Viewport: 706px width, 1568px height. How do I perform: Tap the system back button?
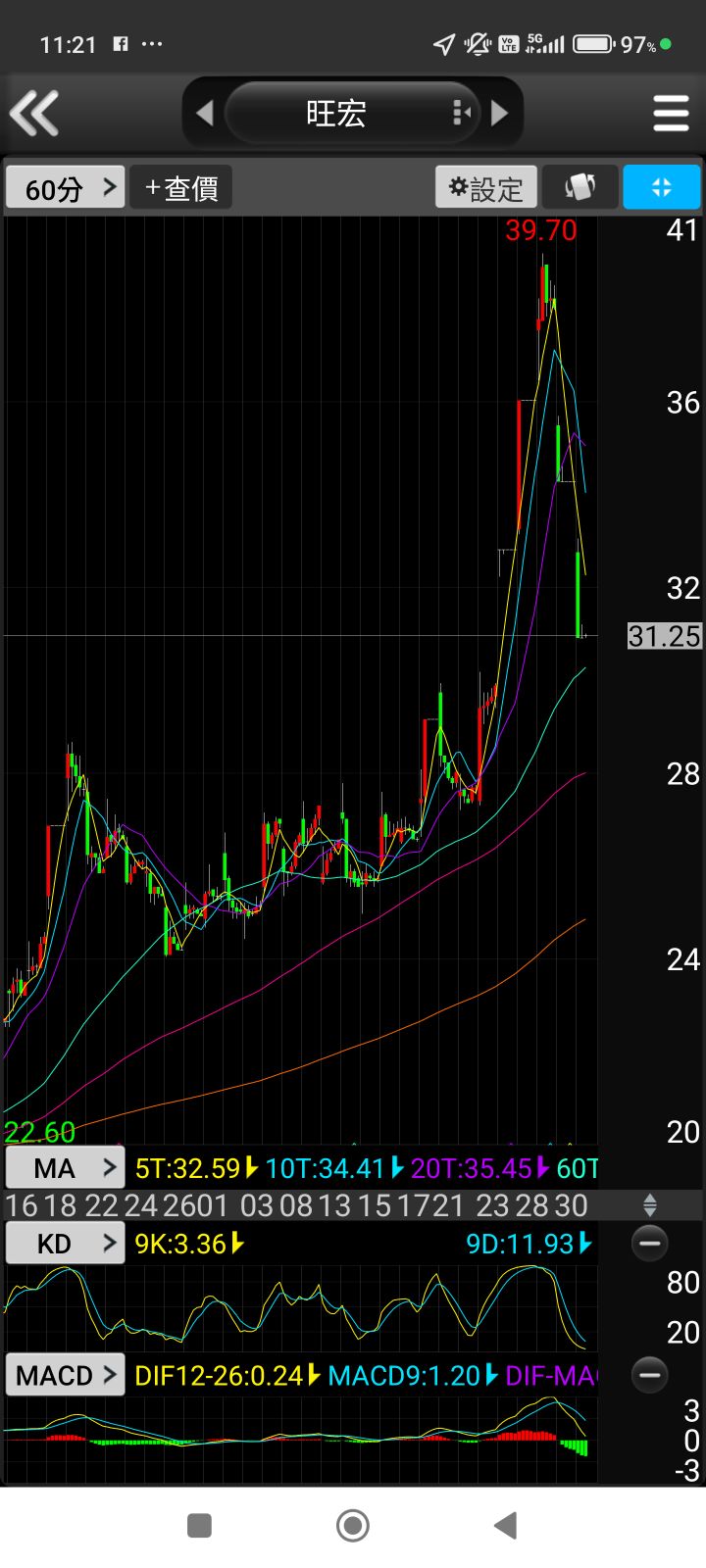(505, 1525)
